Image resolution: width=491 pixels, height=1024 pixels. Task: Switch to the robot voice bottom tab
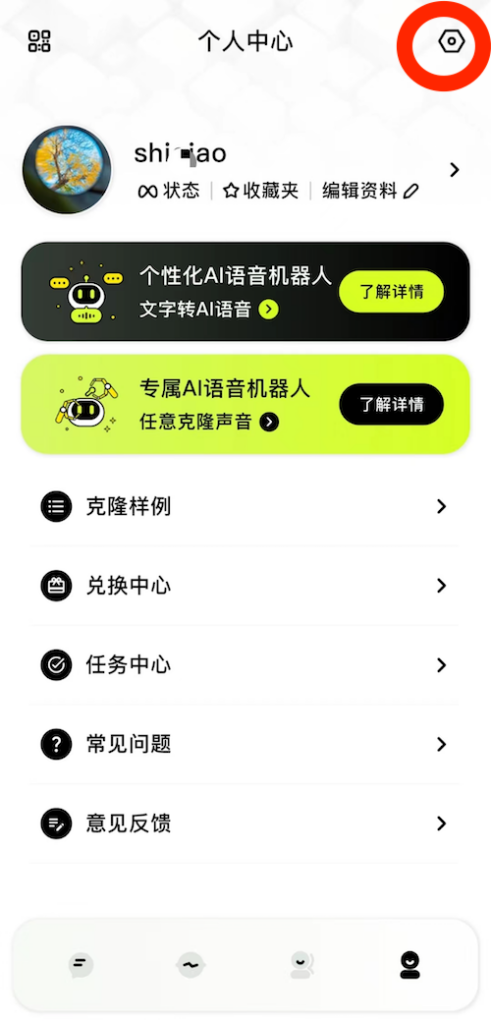pyautogui.click(x=300, y=965)
